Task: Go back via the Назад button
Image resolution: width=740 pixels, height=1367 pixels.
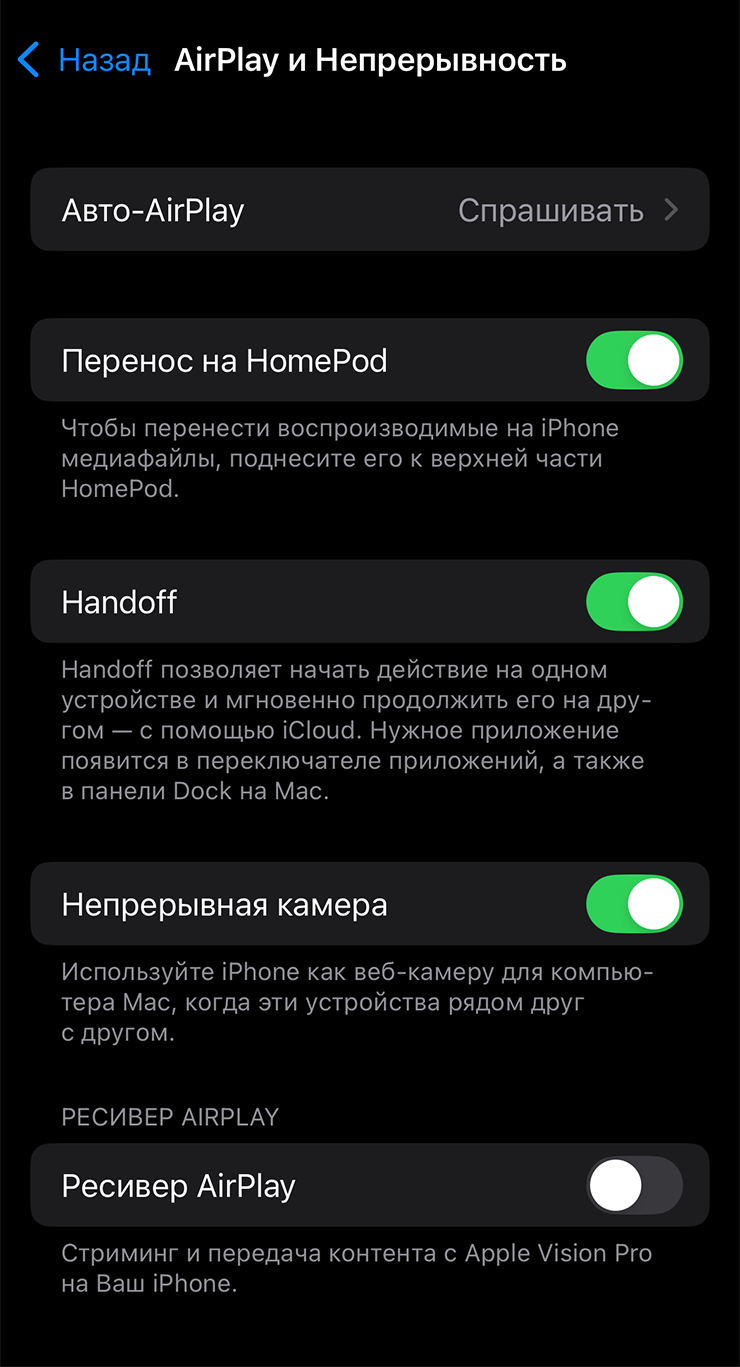Action: 84,60
